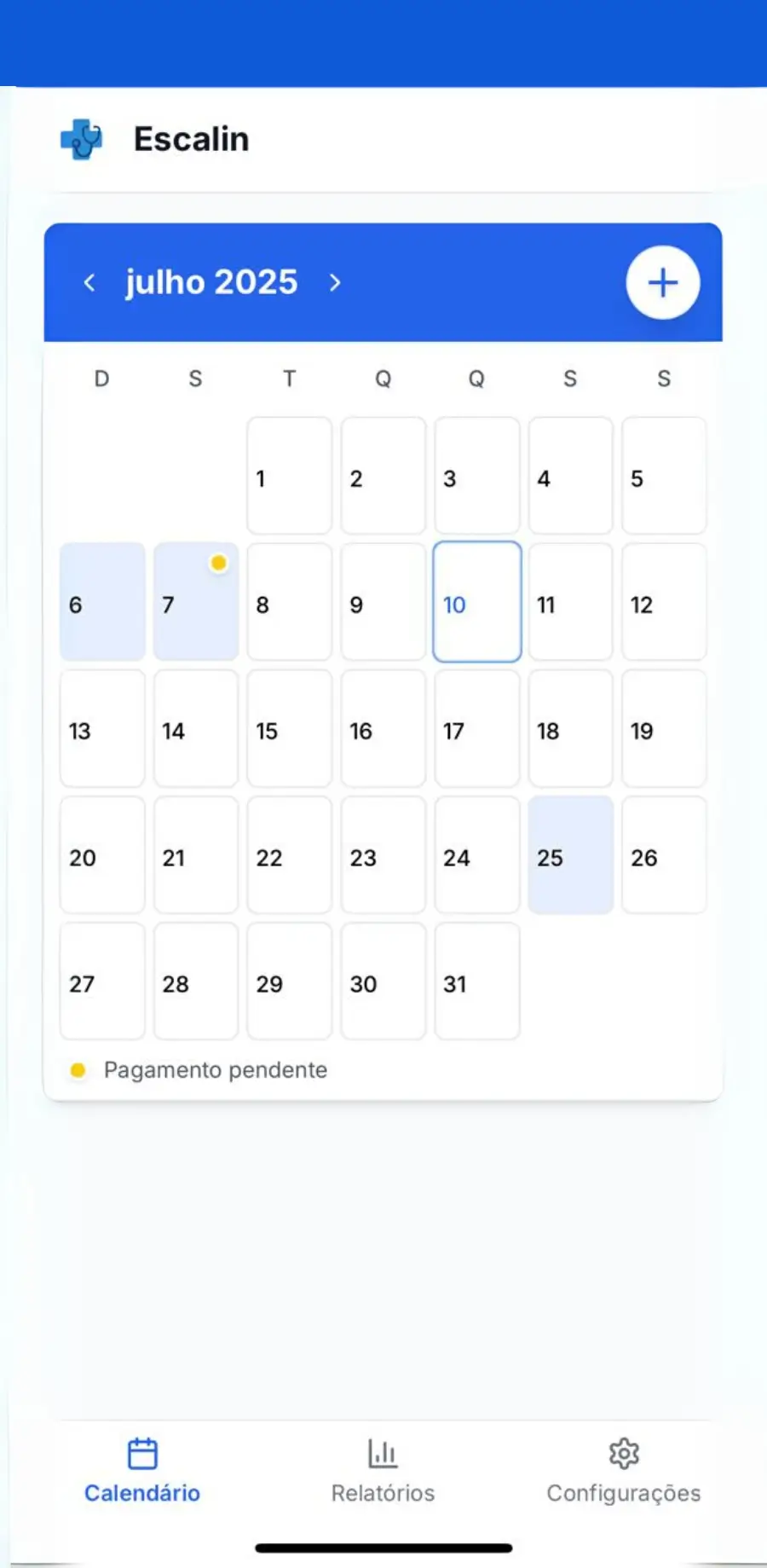Open the Configurações tab
Viewport: 767px width, 1568px height.
click(x=623, y=1469)
